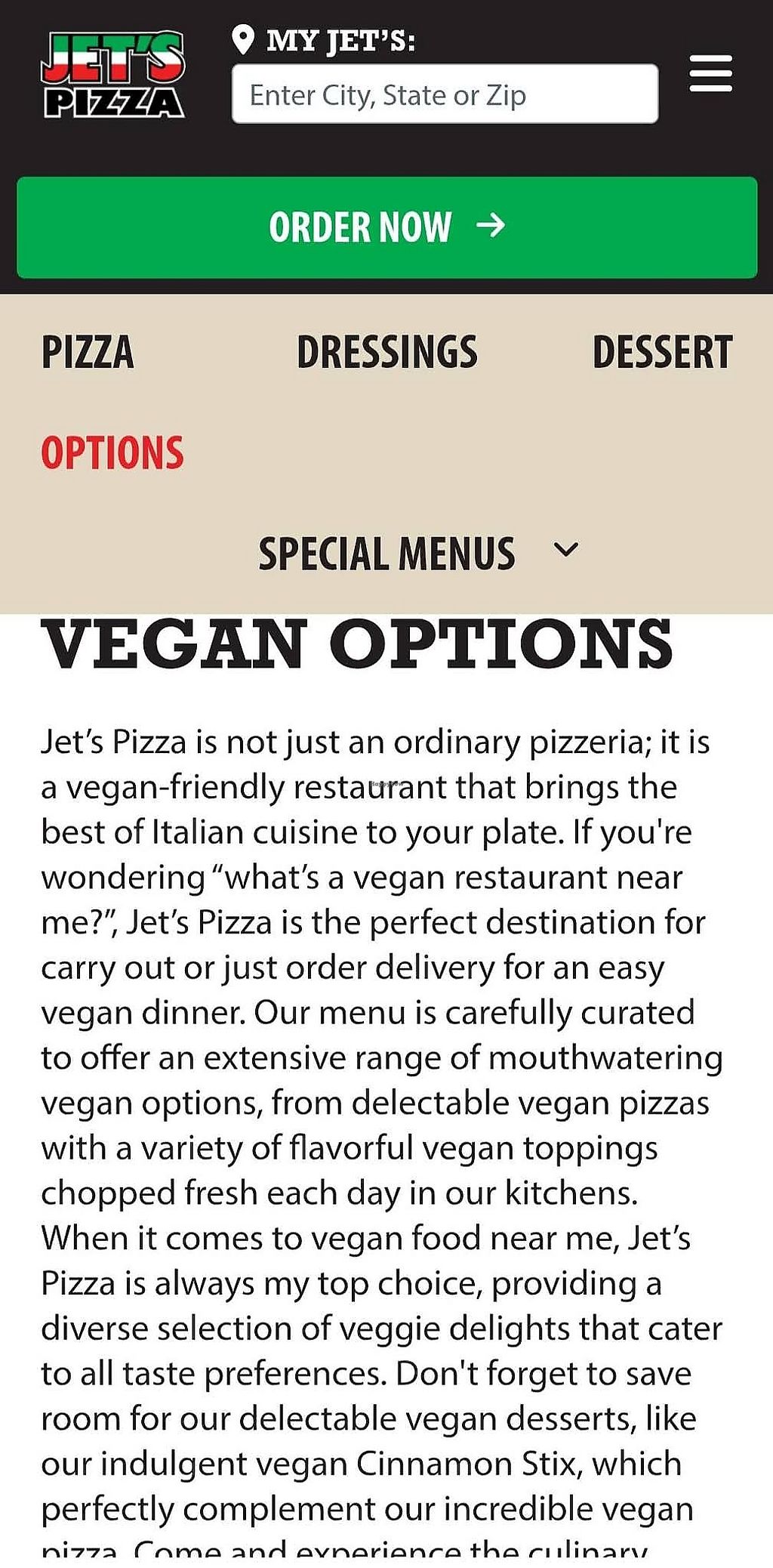Open the hamburger menu
773x1568 pixels.
710,73
